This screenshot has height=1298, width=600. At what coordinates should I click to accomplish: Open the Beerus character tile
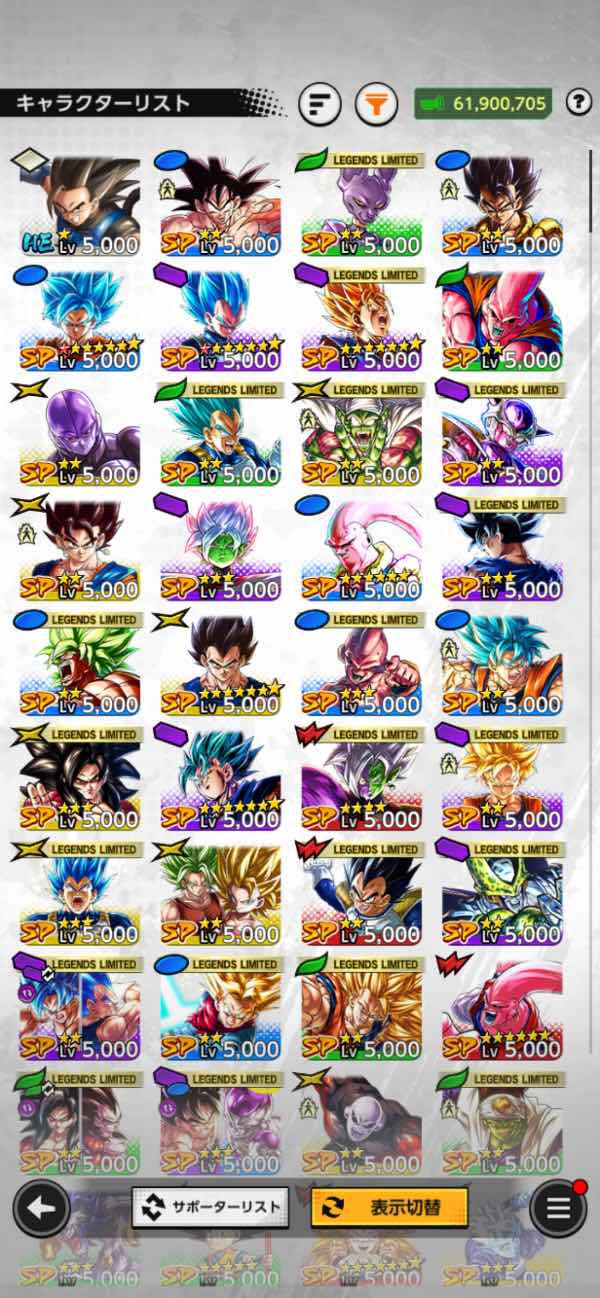(x=361, y=207)
